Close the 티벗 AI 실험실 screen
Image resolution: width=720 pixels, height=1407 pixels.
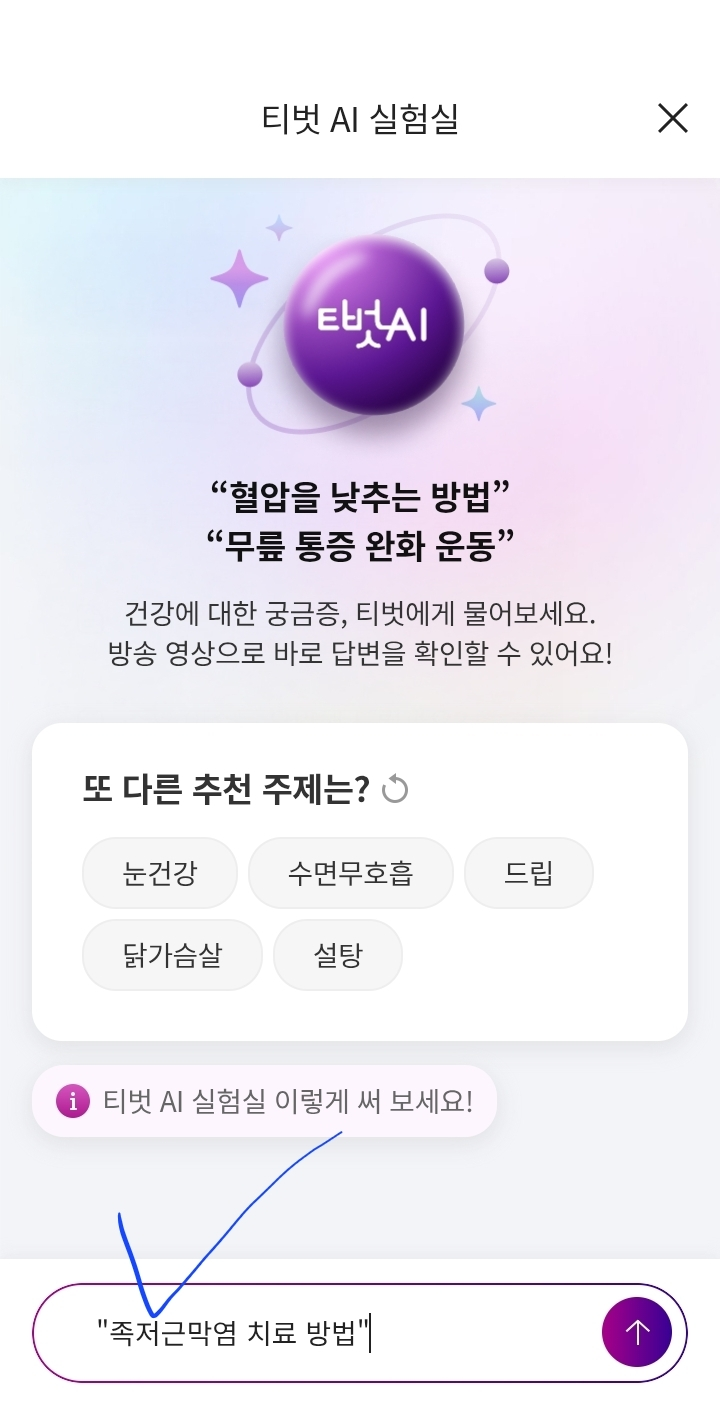pos(672,119)
